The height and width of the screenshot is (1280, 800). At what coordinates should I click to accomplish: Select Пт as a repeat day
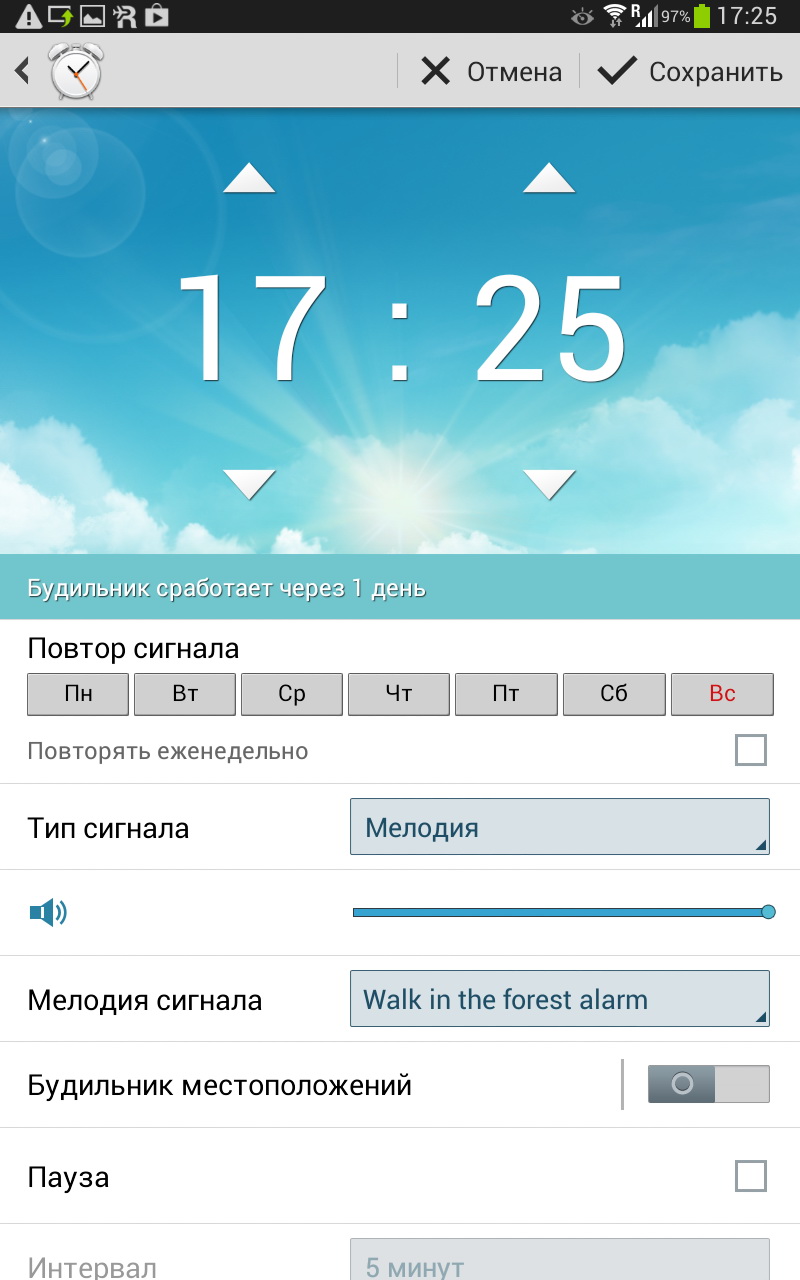click(x=506, y=694)
